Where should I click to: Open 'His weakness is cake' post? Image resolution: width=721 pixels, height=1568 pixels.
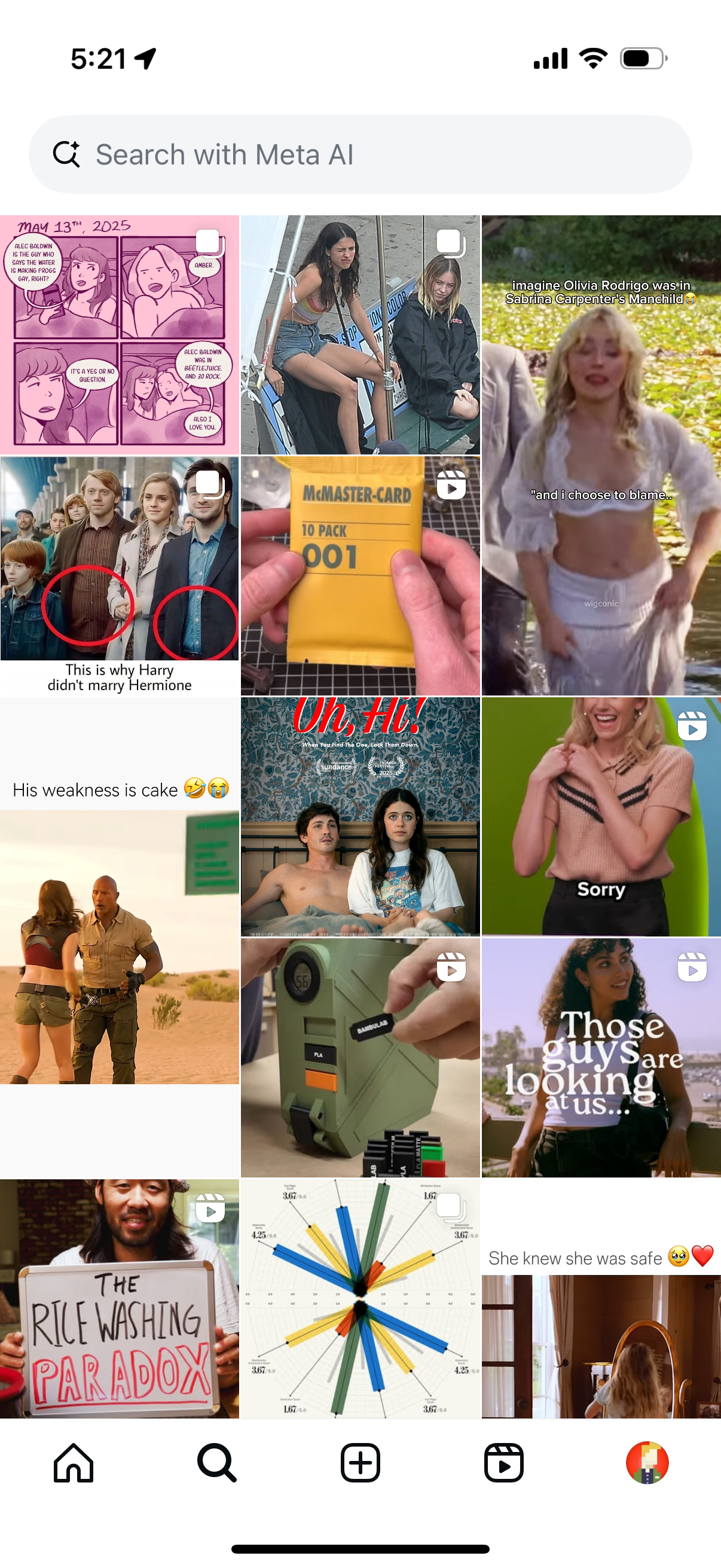119,938
